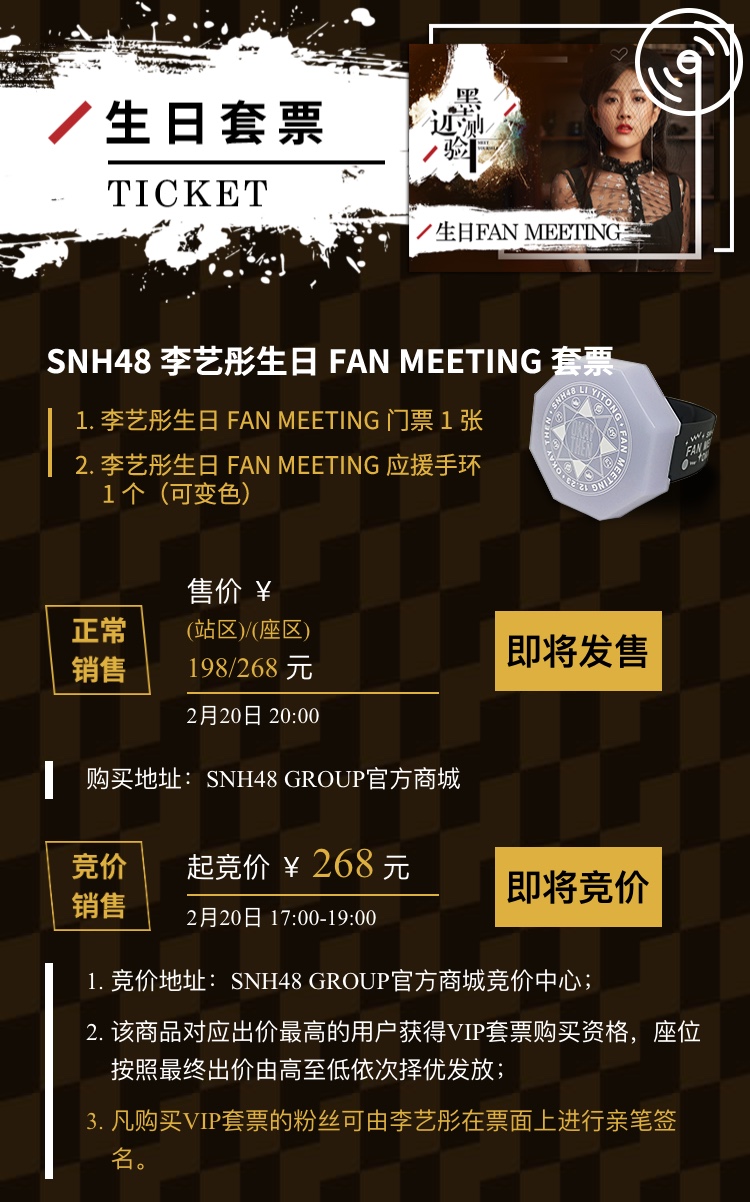This screenshot has width=750, height=1202.
Task: Tap the 即将竞价 button for auction sale
Action: (x=578, y=887)
